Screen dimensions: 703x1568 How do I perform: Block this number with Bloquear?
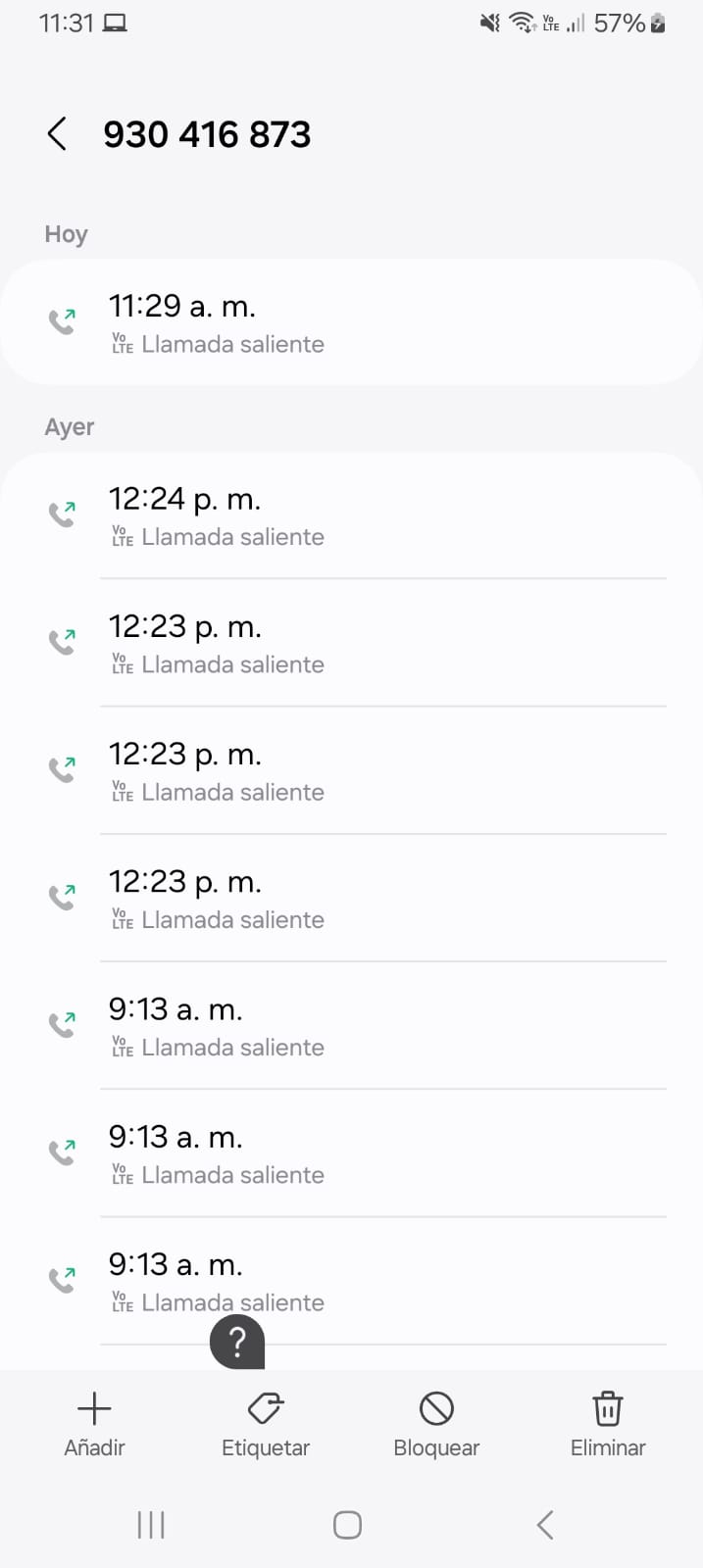436,1424
